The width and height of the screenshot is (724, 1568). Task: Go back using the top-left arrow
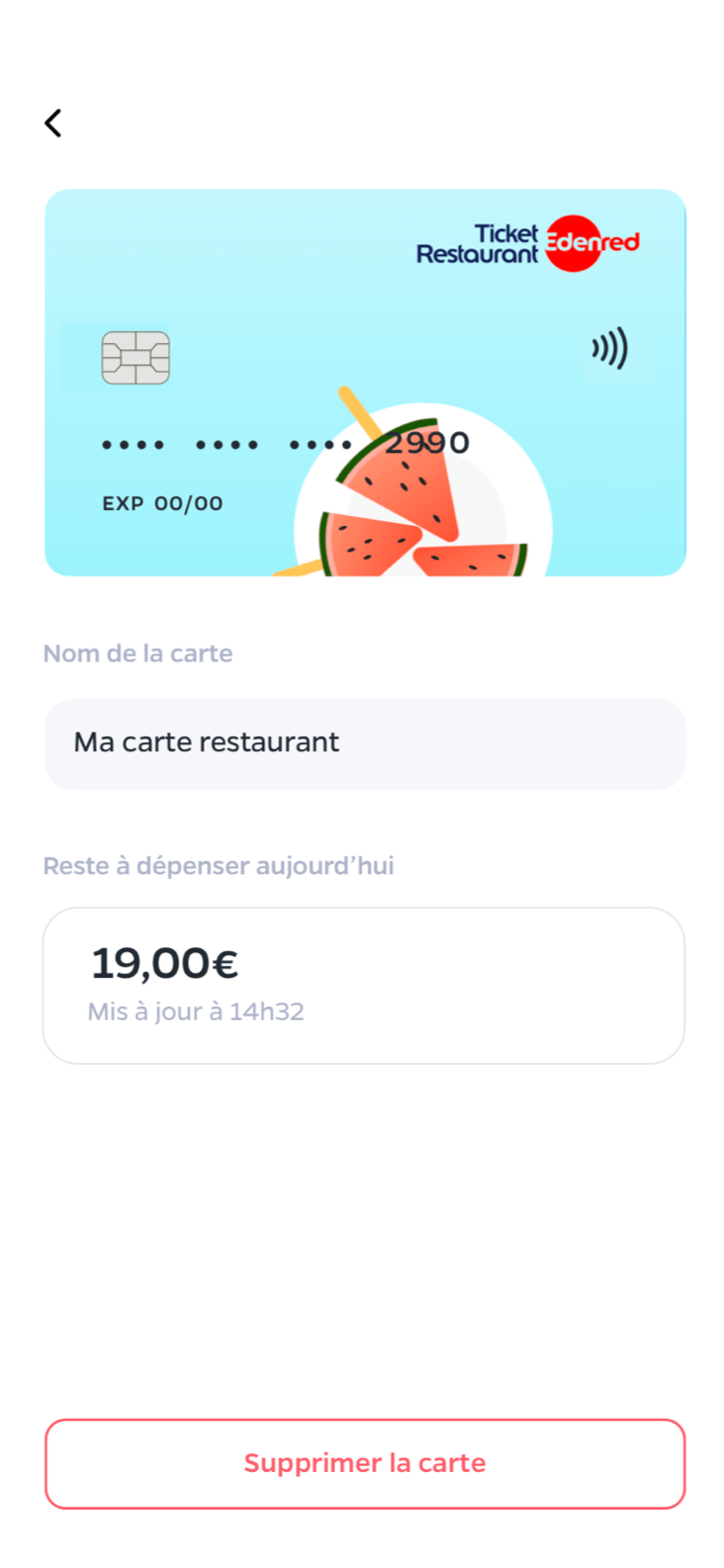tap(53, 123)
